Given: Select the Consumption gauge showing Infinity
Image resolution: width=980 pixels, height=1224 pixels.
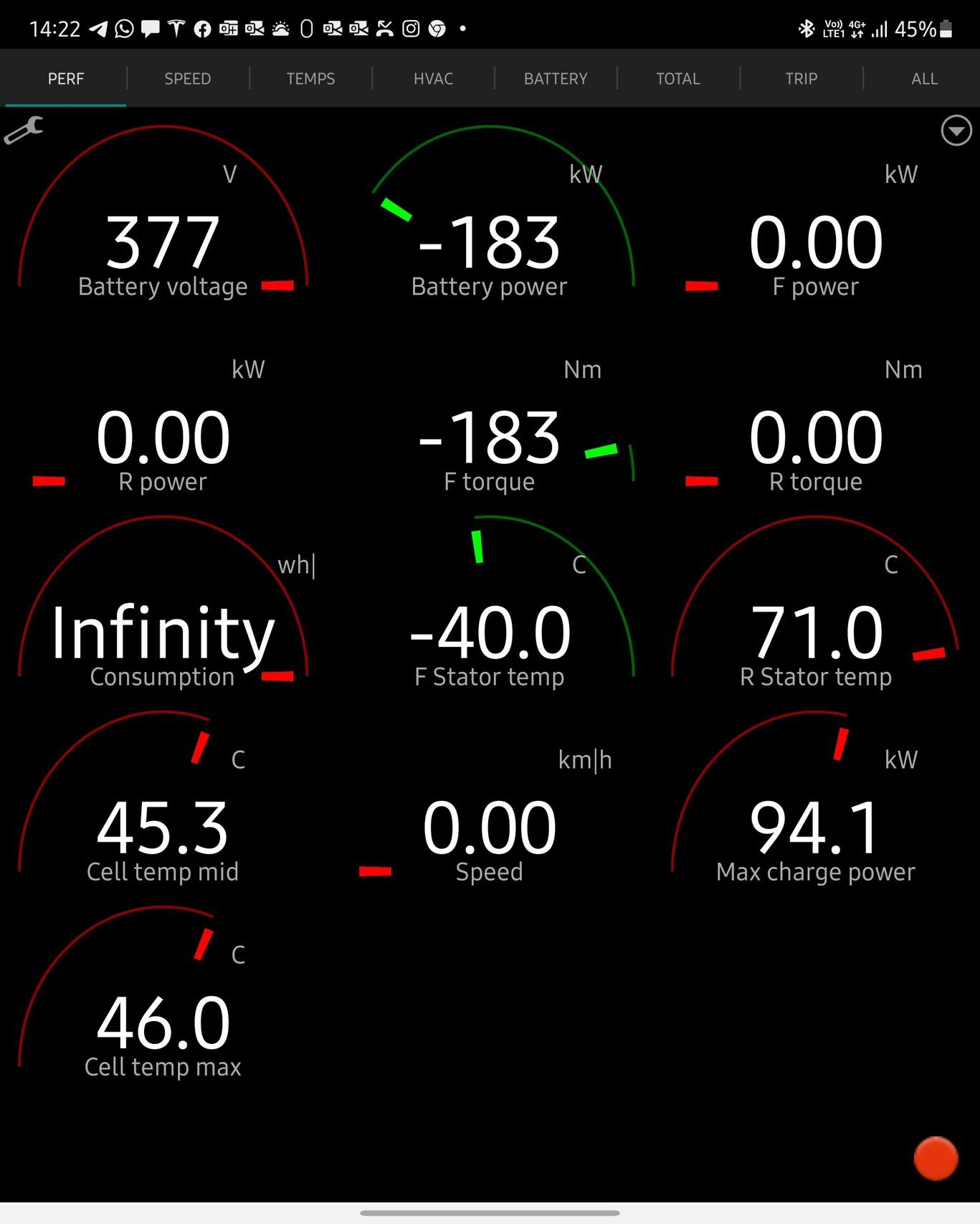Looking at the screenshot, I should tap(162, 631).
